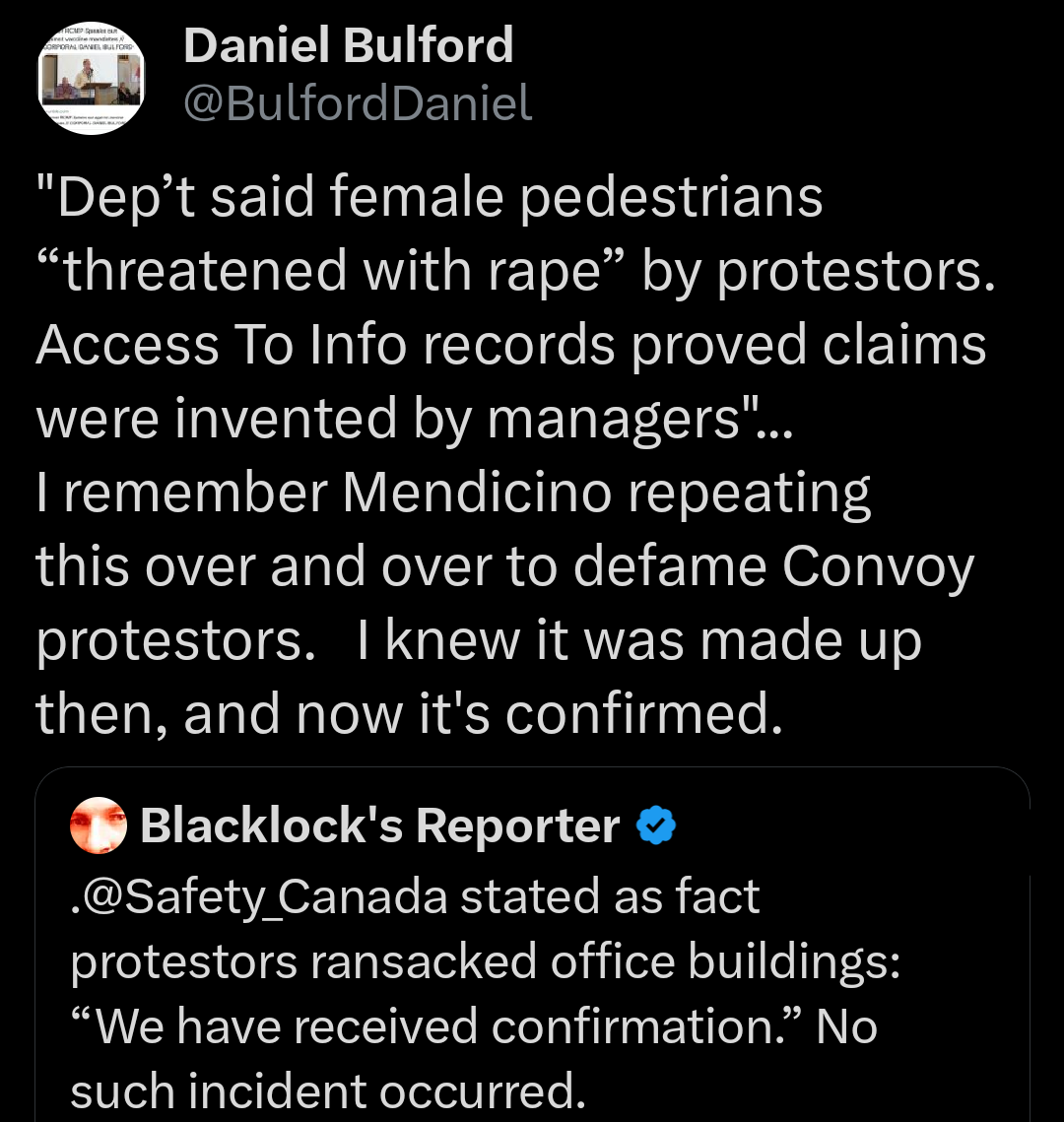The image size is (1064, 1122).
Task: Open the quoted Blacklock's Reporter tweet card
Action: click(532, 946)
